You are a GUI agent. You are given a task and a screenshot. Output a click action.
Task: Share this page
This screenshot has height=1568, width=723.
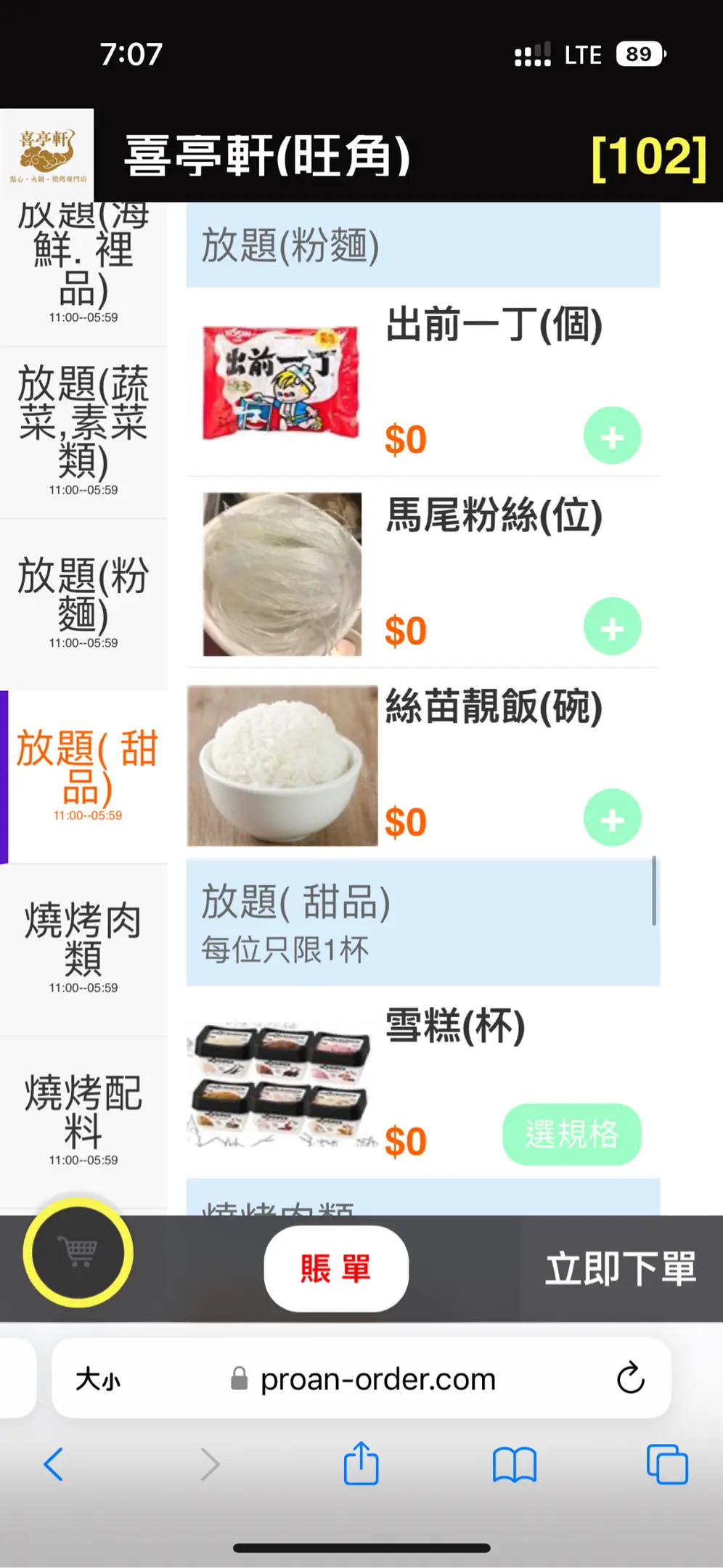pyautogui.click(x=361, y=1464)
